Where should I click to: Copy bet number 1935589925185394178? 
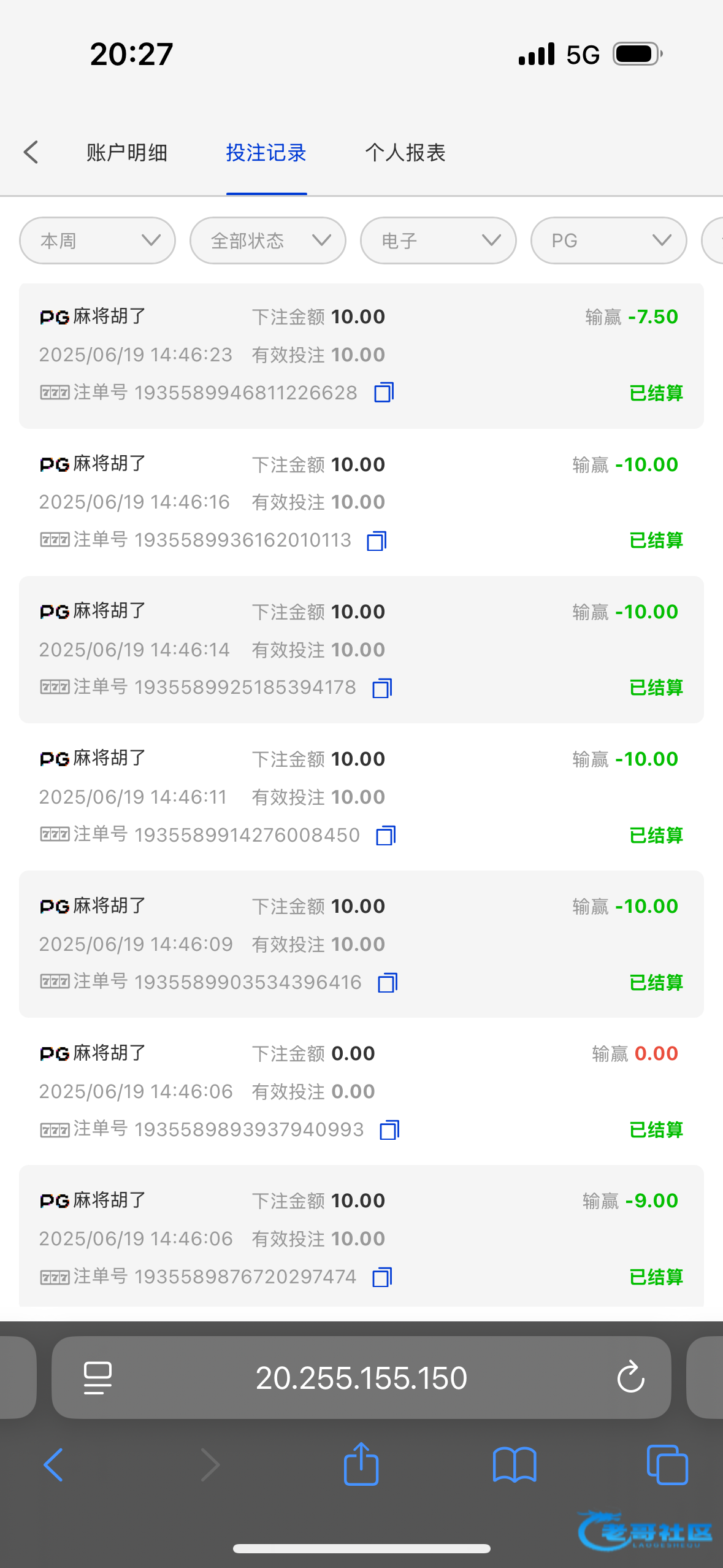tap(383, 688)
